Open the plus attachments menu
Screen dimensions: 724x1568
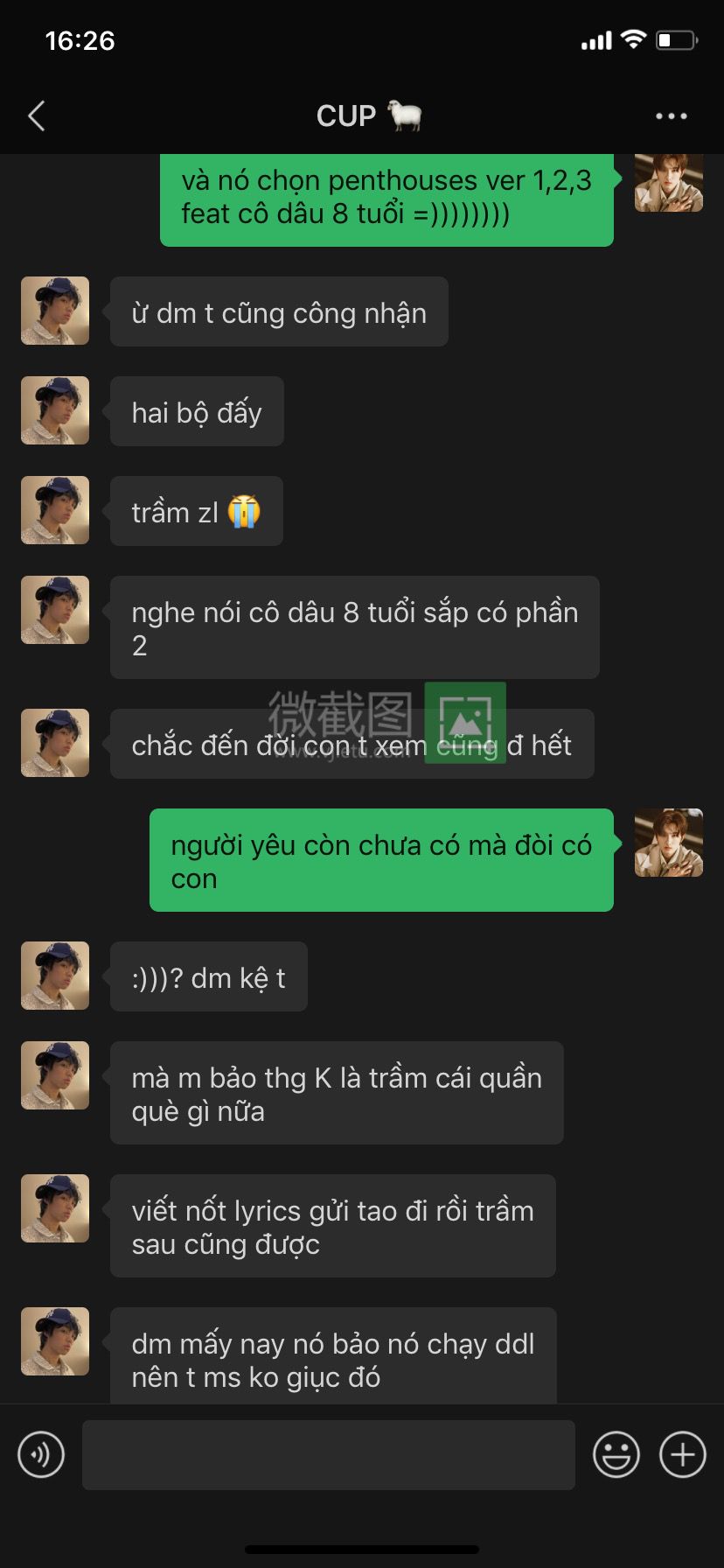click(682, 1455)
